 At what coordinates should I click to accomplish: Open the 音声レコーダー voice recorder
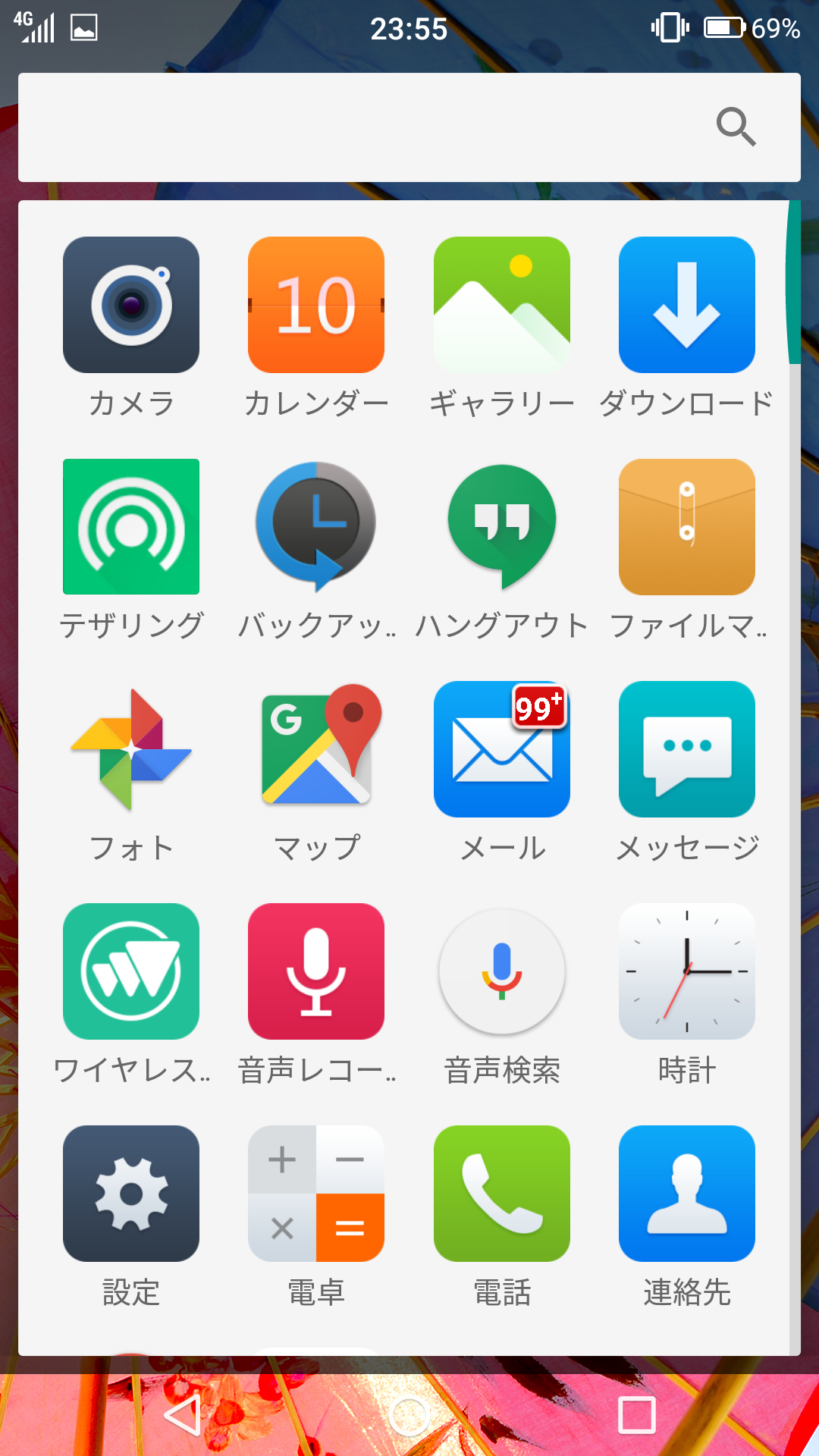point(316,971)
